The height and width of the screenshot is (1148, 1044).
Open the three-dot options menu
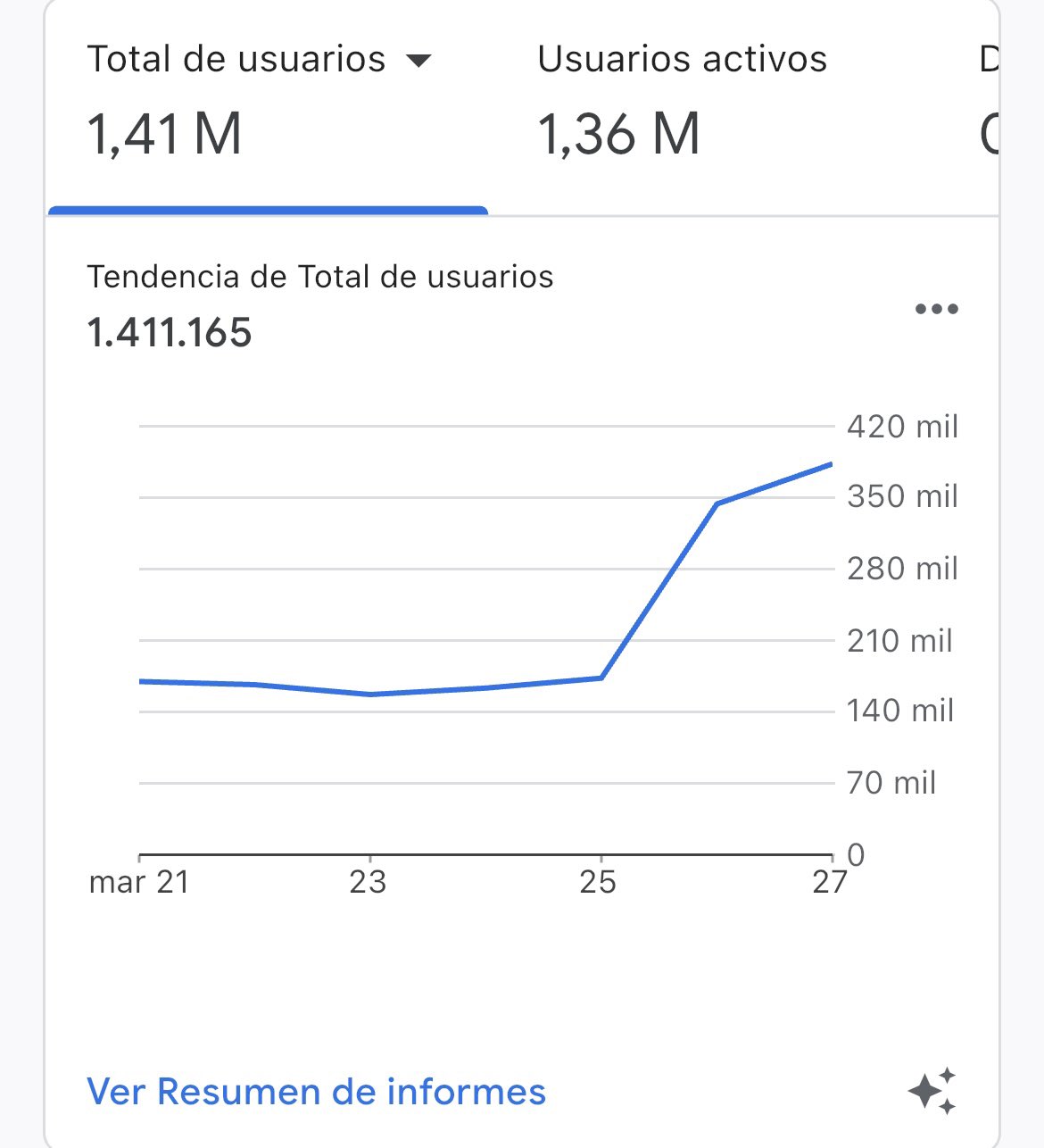pyautogui.click(x=936, y=310)
